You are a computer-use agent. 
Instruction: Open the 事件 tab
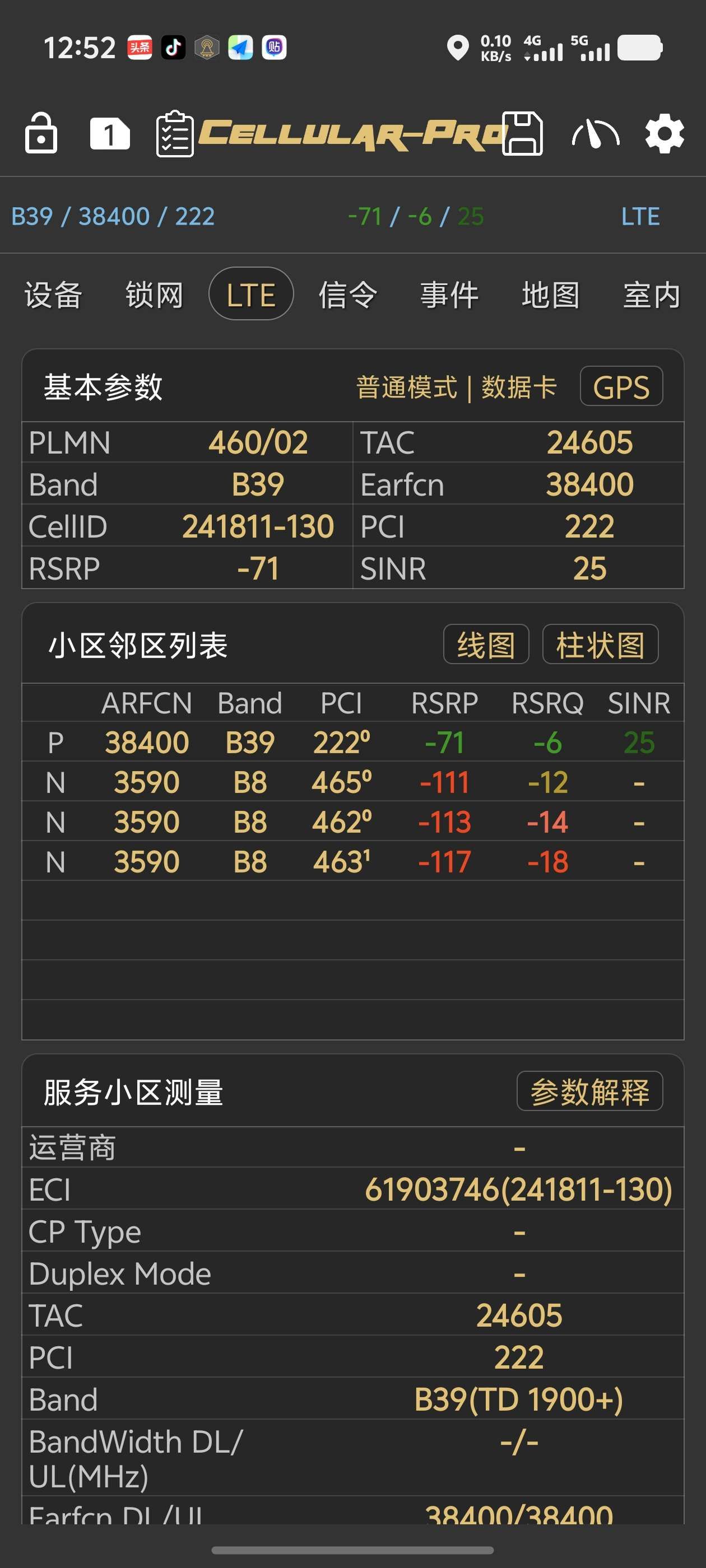449,295
